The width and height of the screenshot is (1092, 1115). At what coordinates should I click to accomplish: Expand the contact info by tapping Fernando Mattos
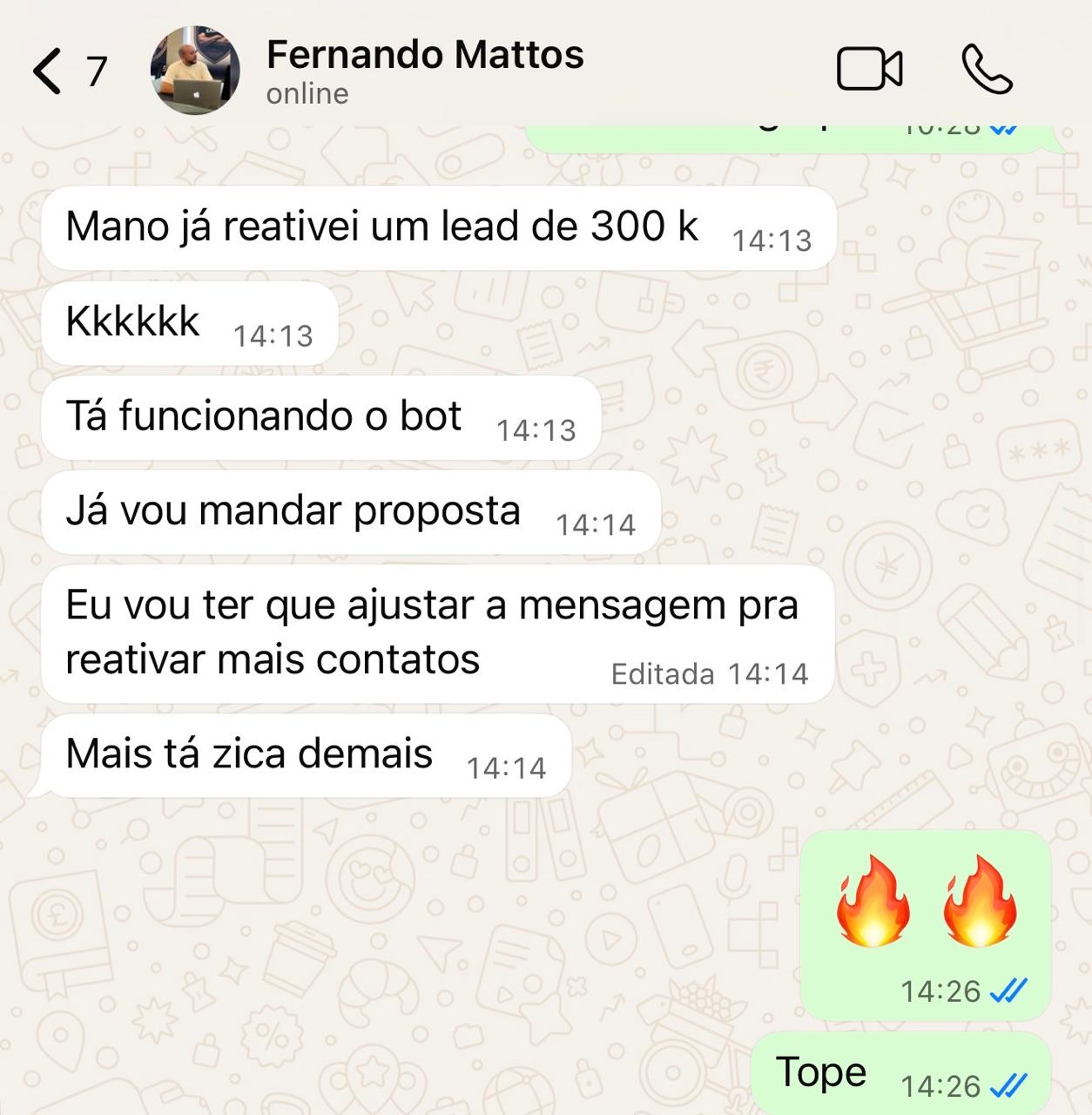pos(426,55)
